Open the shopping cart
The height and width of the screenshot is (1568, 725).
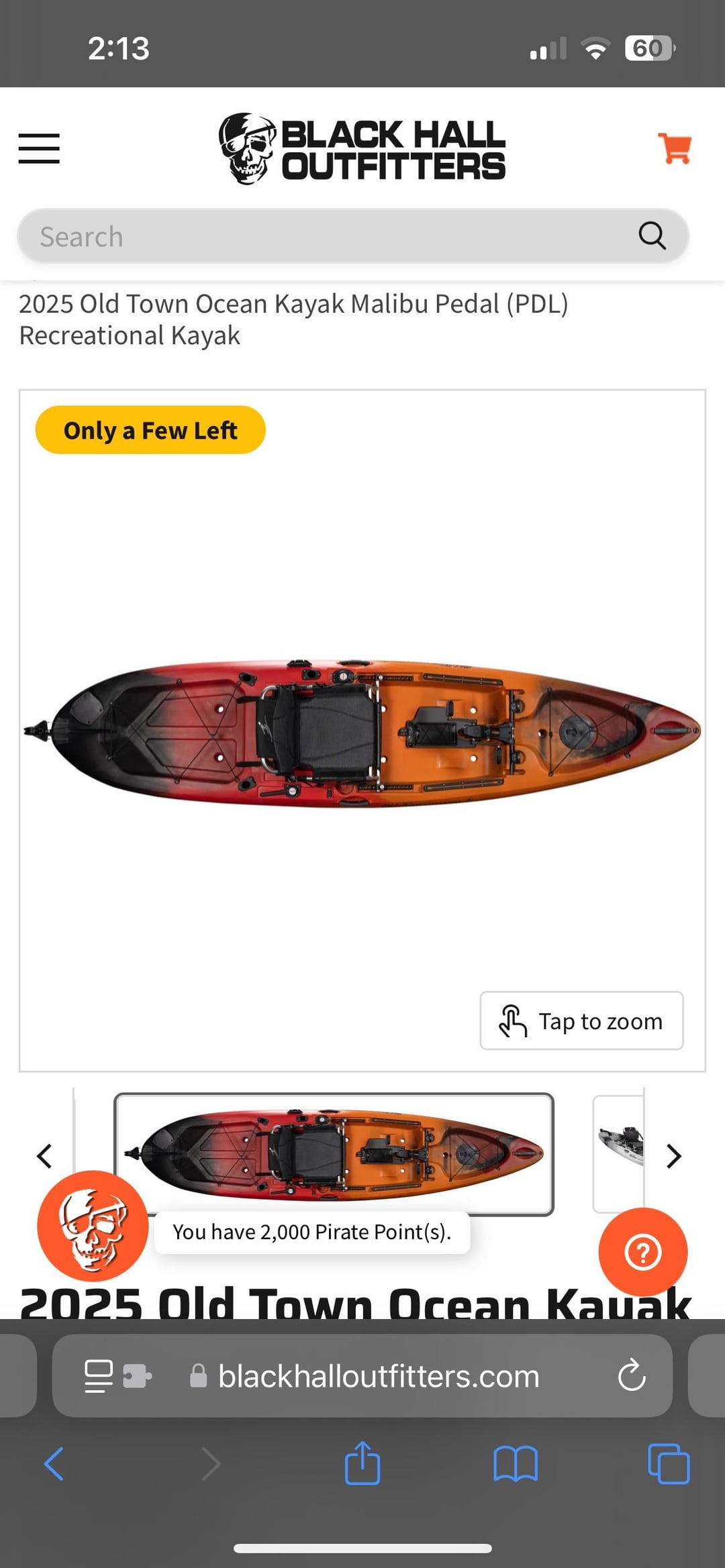(x=675, y=148)
